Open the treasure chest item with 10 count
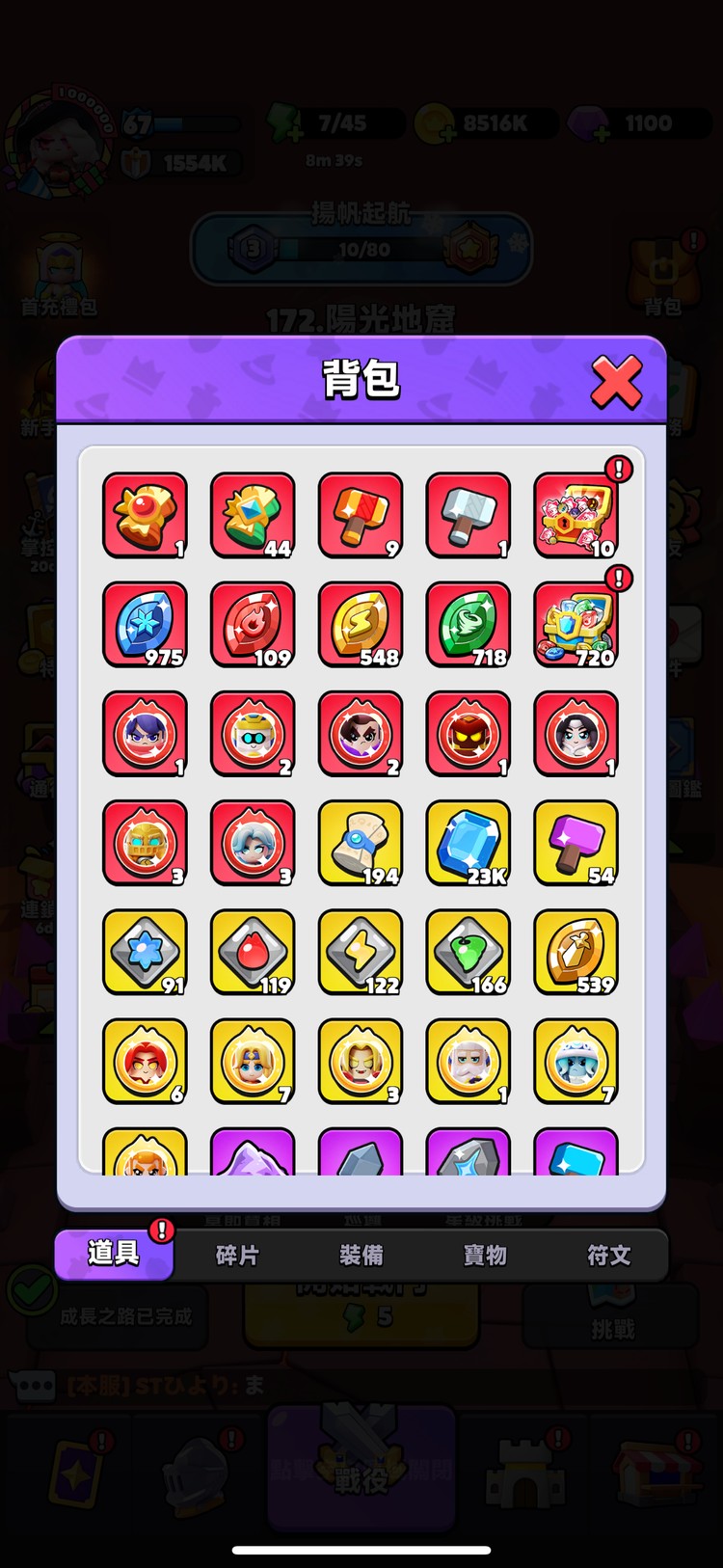 coord(576,516)
